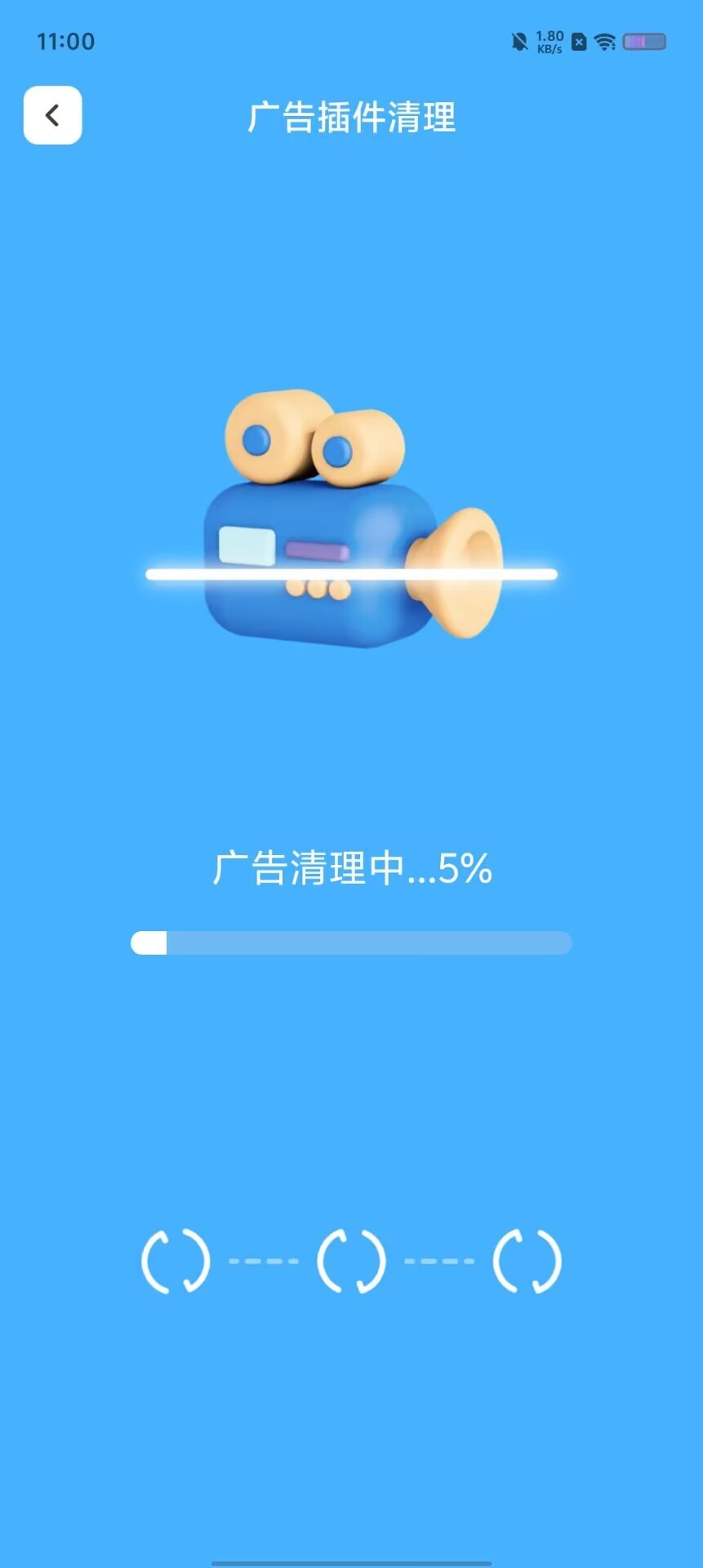Tap the Wi-Fi status icon
The image size is (703, 1568).
(603, 41)
